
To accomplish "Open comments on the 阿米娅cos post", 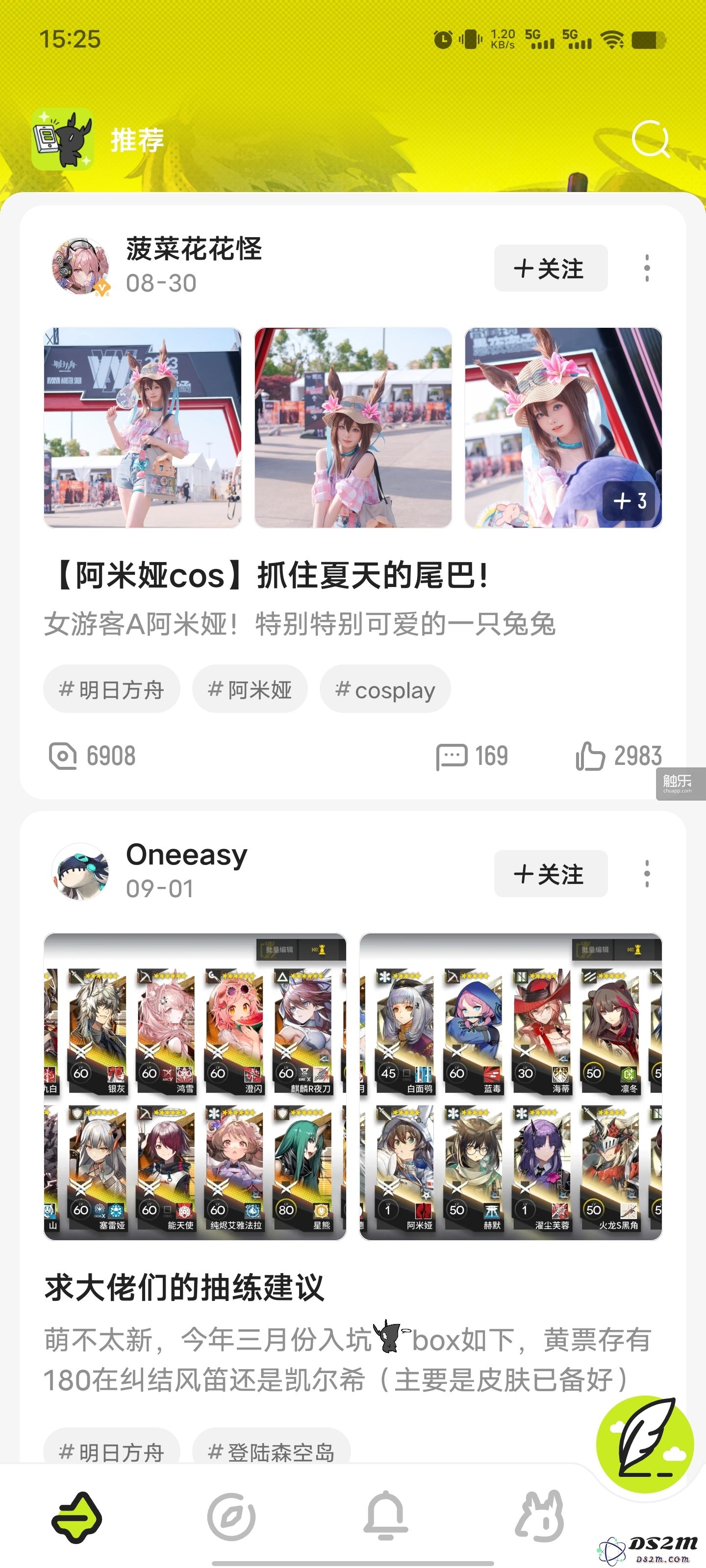I will 472,756.
